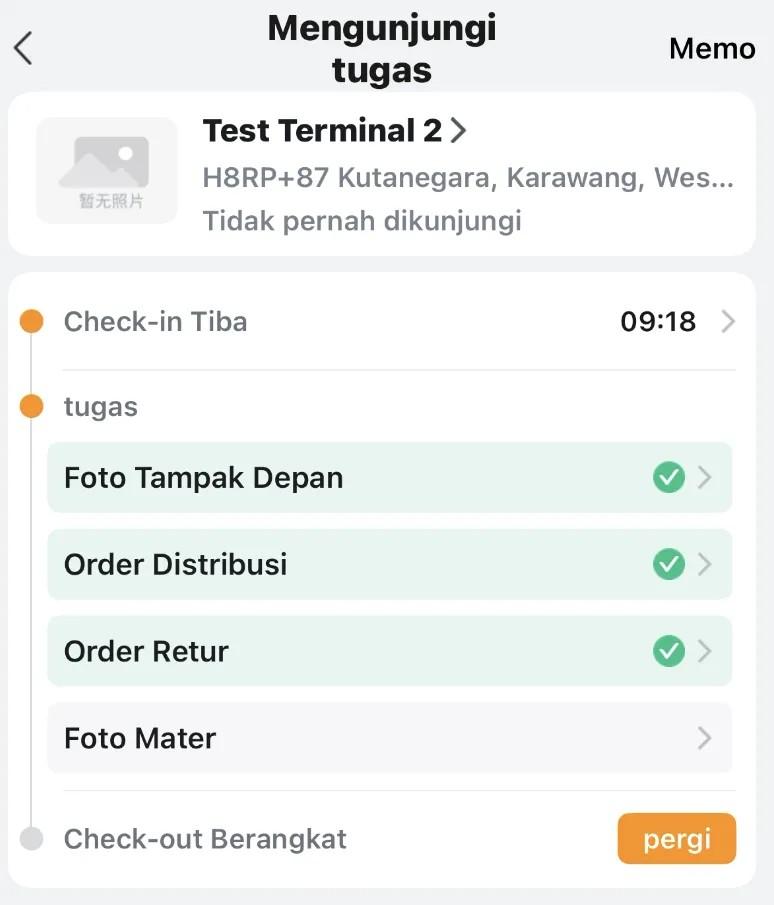Open Test Terminal 2 details
The width and height of the screenshot is (774, 905).
point(335,131)
